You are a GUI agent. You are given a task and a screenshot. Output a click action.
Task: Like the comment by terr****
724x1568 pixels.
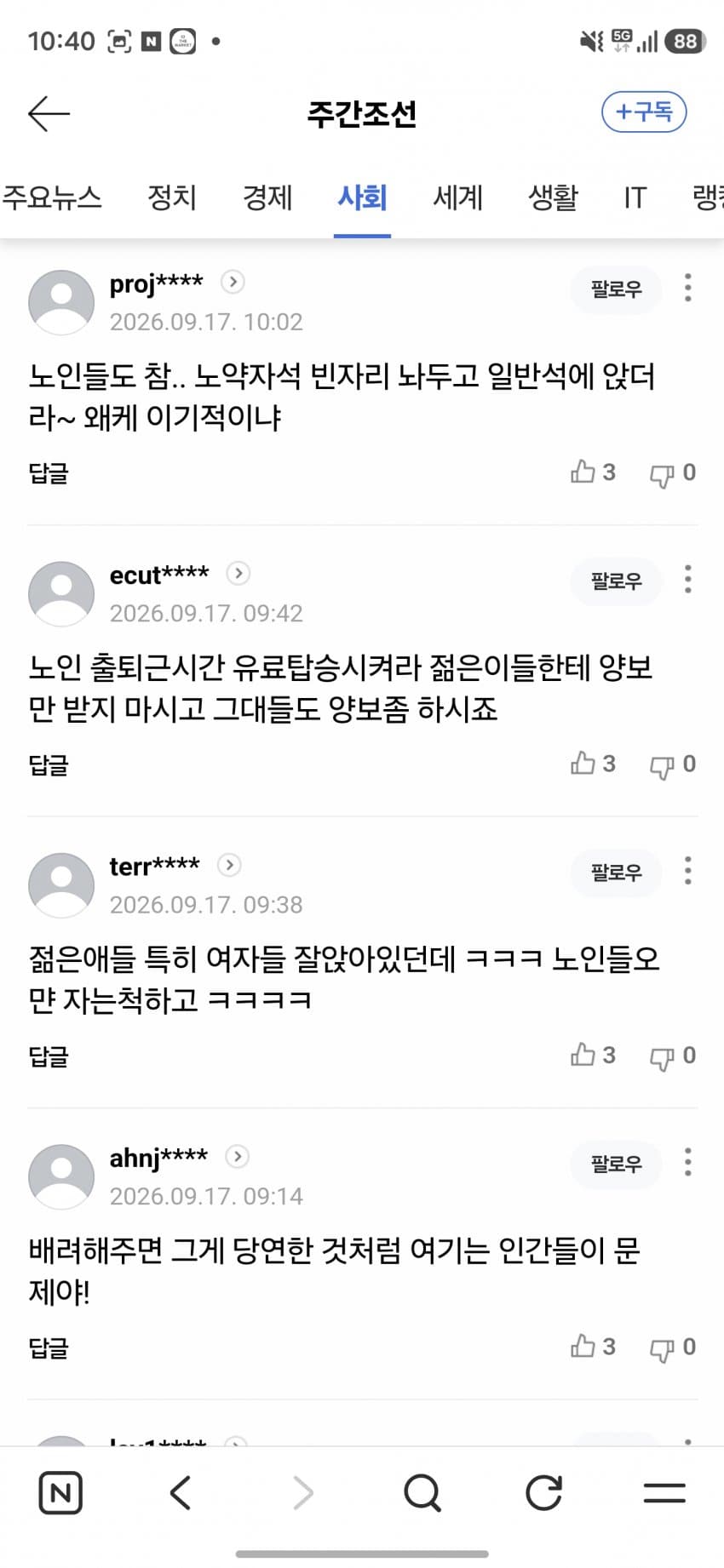coord(593,1055)
